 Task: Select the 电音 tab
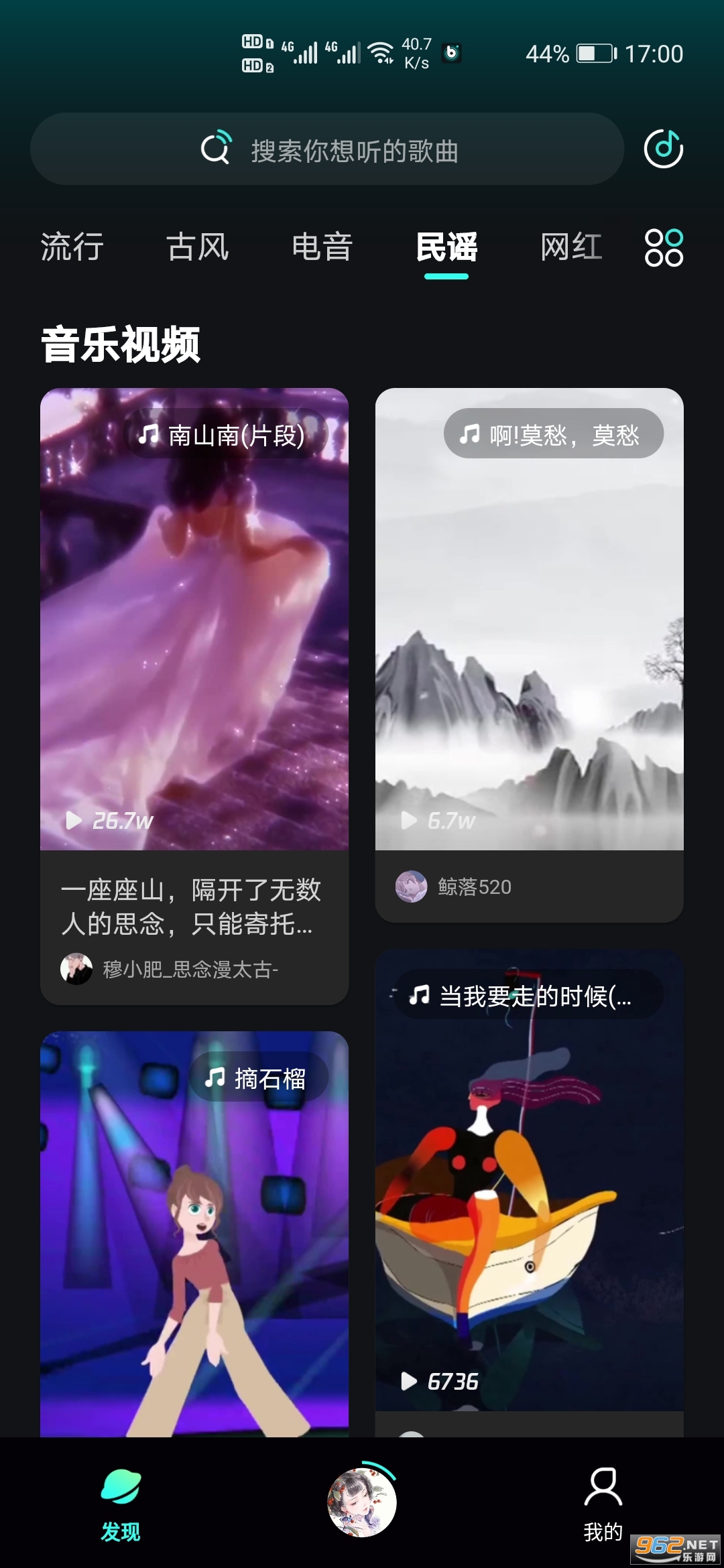tap(322, 247)
